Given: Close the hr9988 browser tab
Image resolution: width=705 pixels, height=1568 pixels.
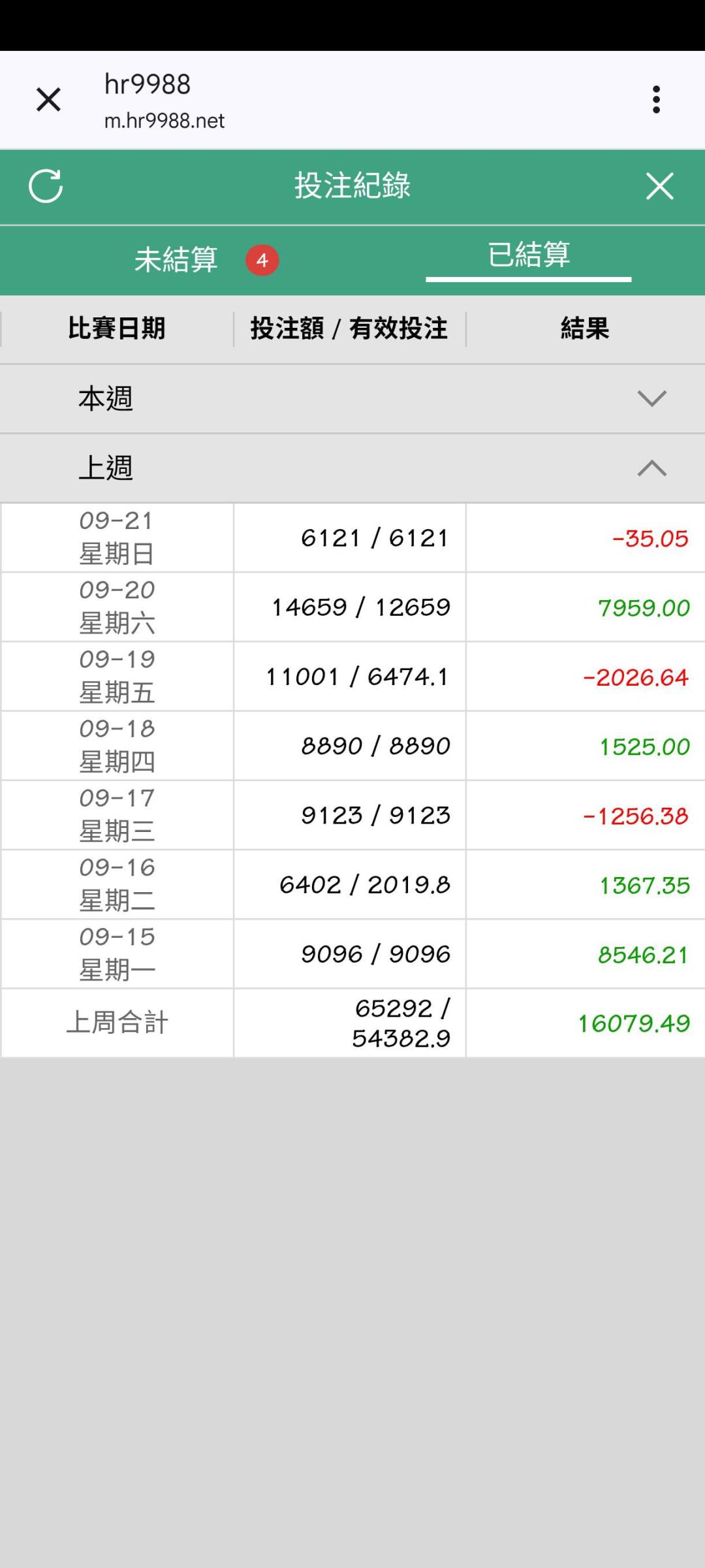Looking at the screenshot, I should [x=48, y=100].
